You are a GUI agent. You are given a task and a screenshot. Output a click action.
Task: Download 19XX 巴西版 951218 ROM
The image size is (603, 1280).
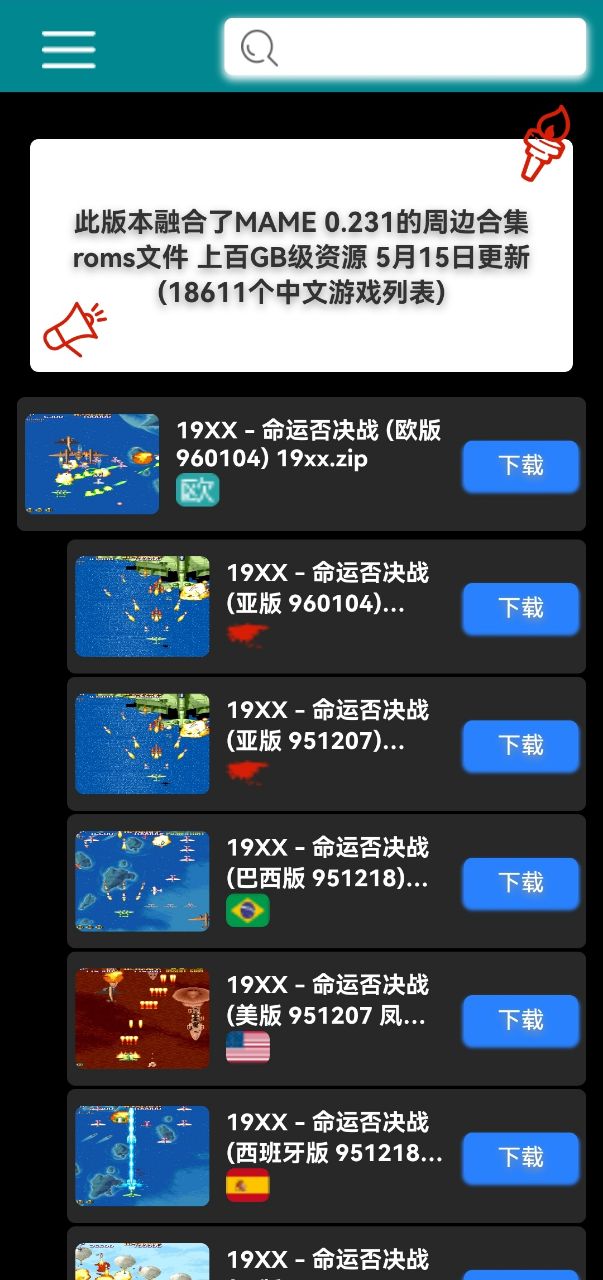tap(520, 882)
